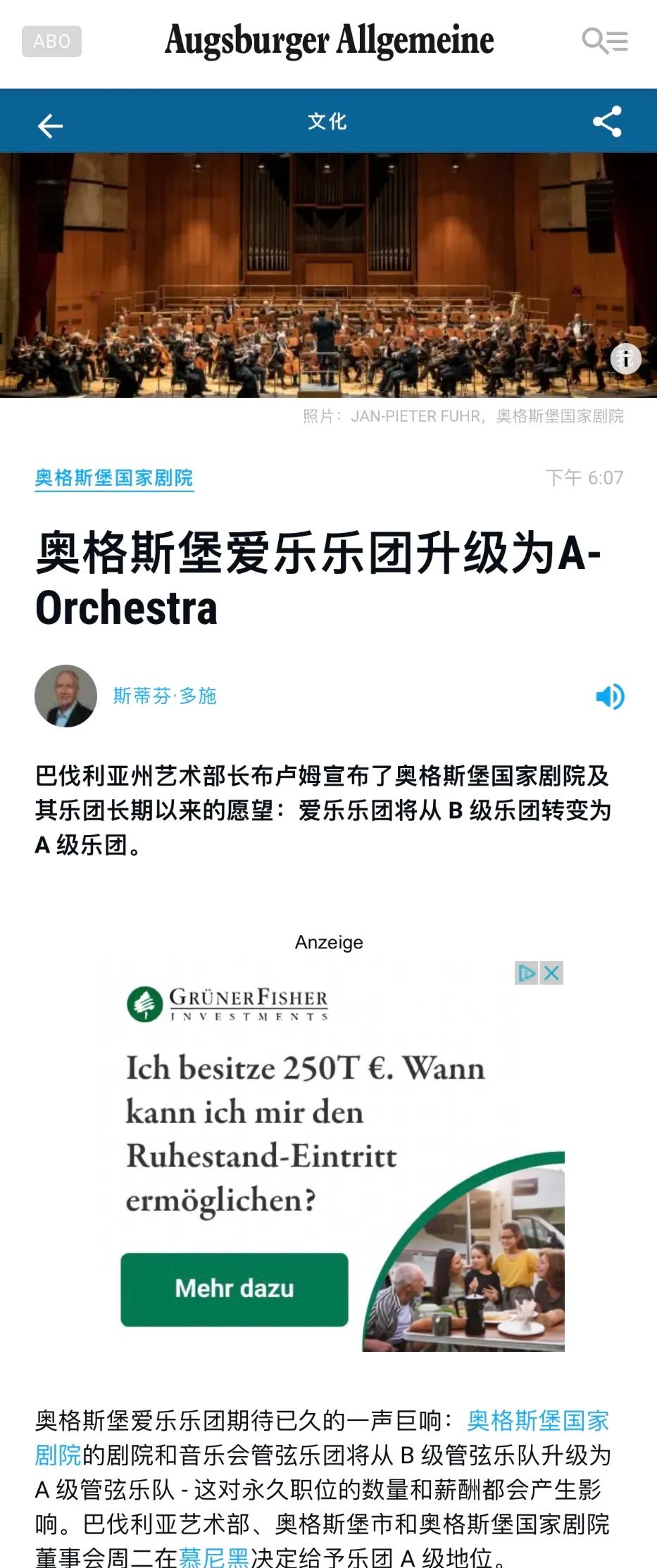Tap the Augsburger Allgemeine header logo
Image resolution: width=657 pixels, height=1568 pixels.
pyautogui.click(x=329, y=41)
